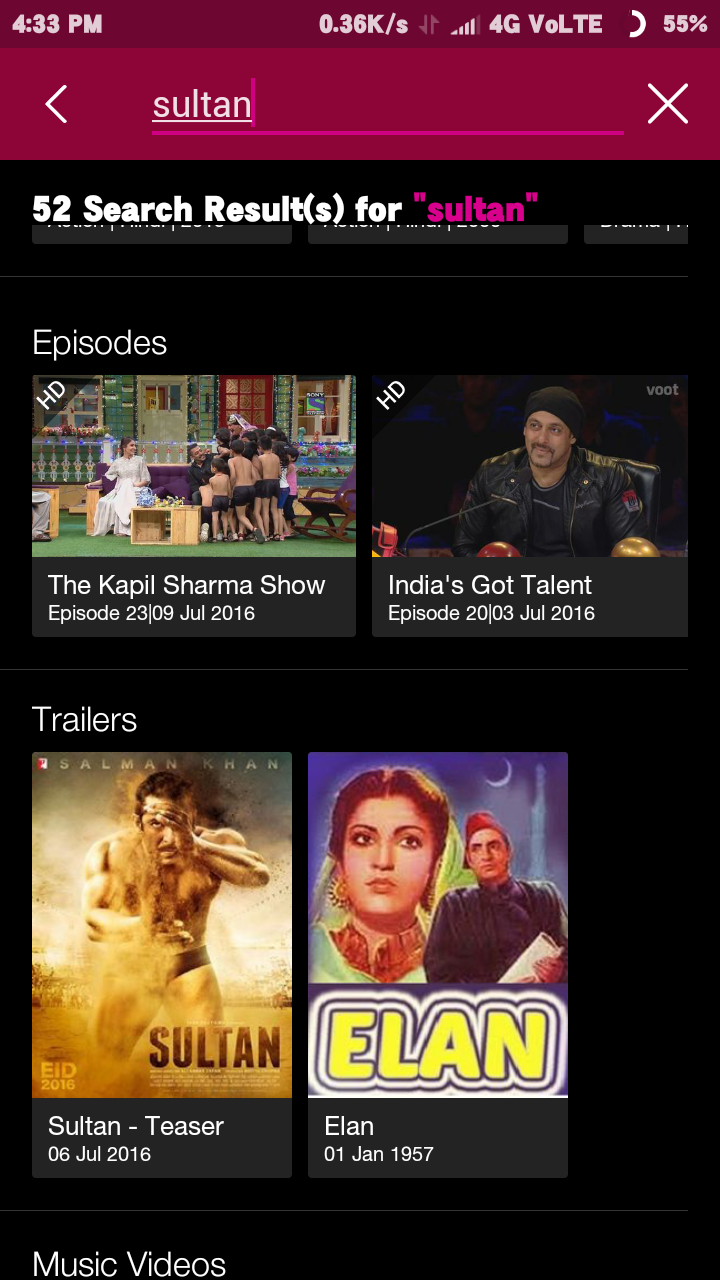Open The Kapil Sharma Show Episode 23
720x1280 pixels.
[x=194, y=505]
